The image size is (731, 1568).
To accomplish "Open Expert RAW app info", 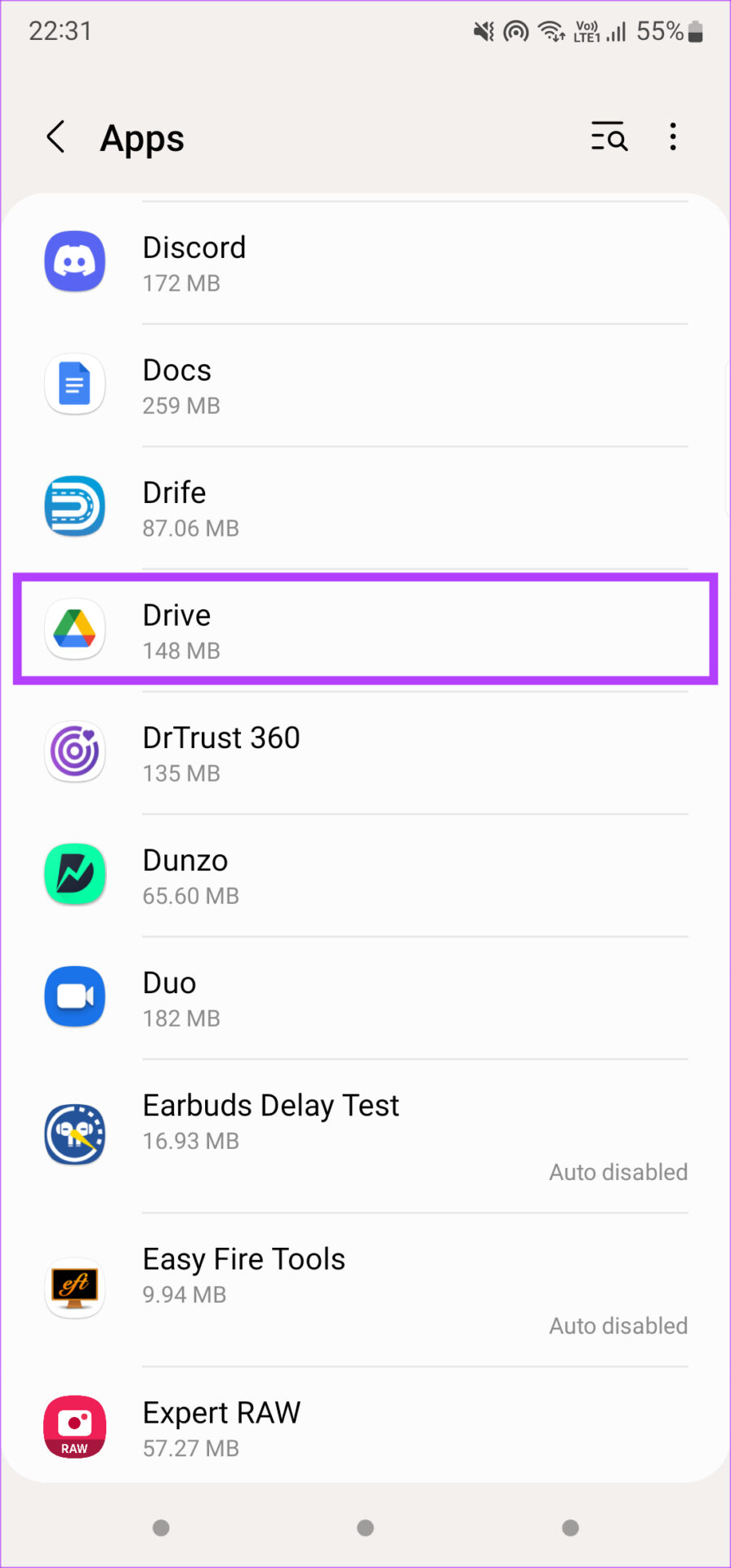I will point(365,1427).
